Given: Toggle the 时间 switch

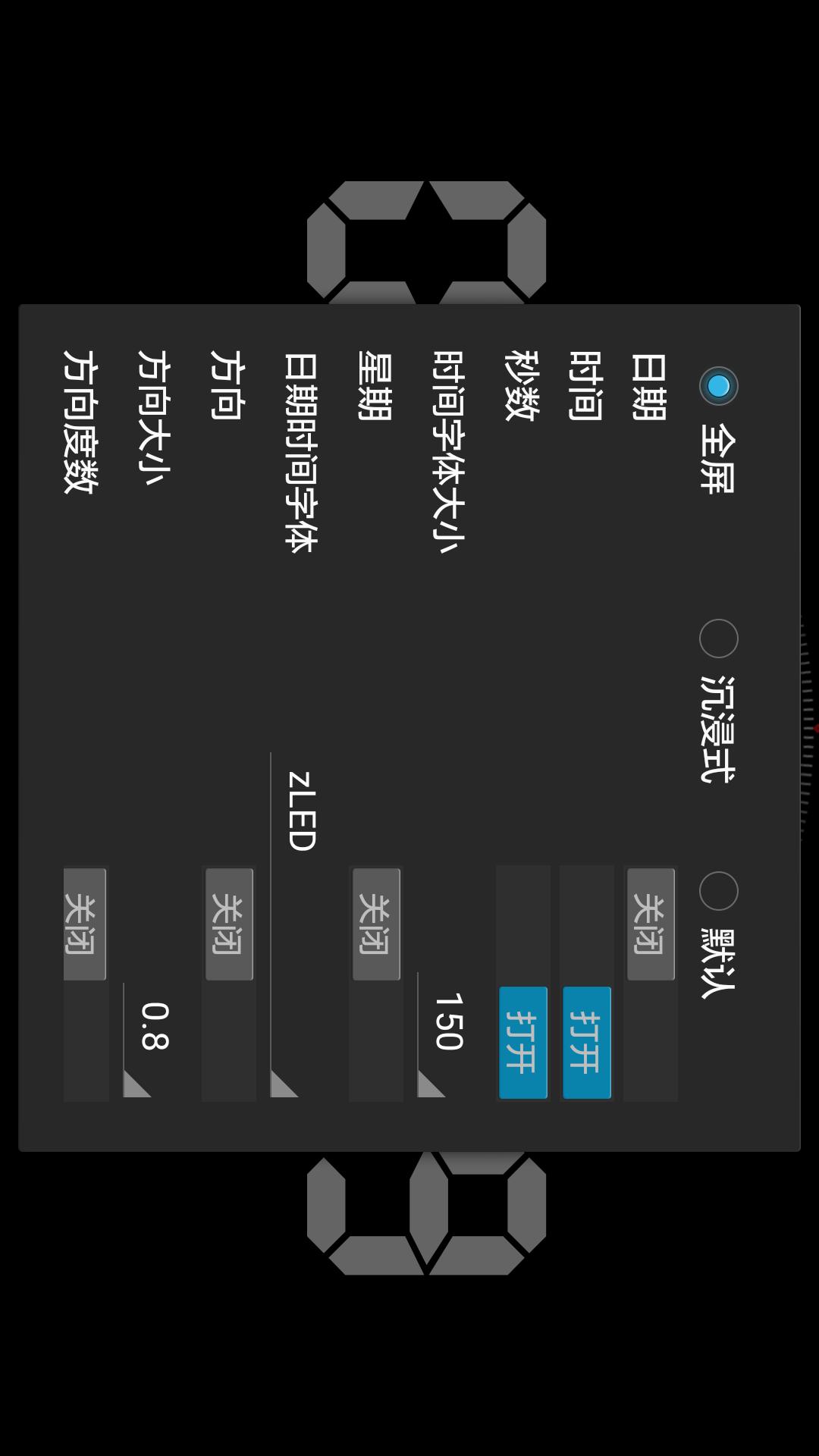Looking at the screenshot, I should pyautogui.click(x=587, y=983).
